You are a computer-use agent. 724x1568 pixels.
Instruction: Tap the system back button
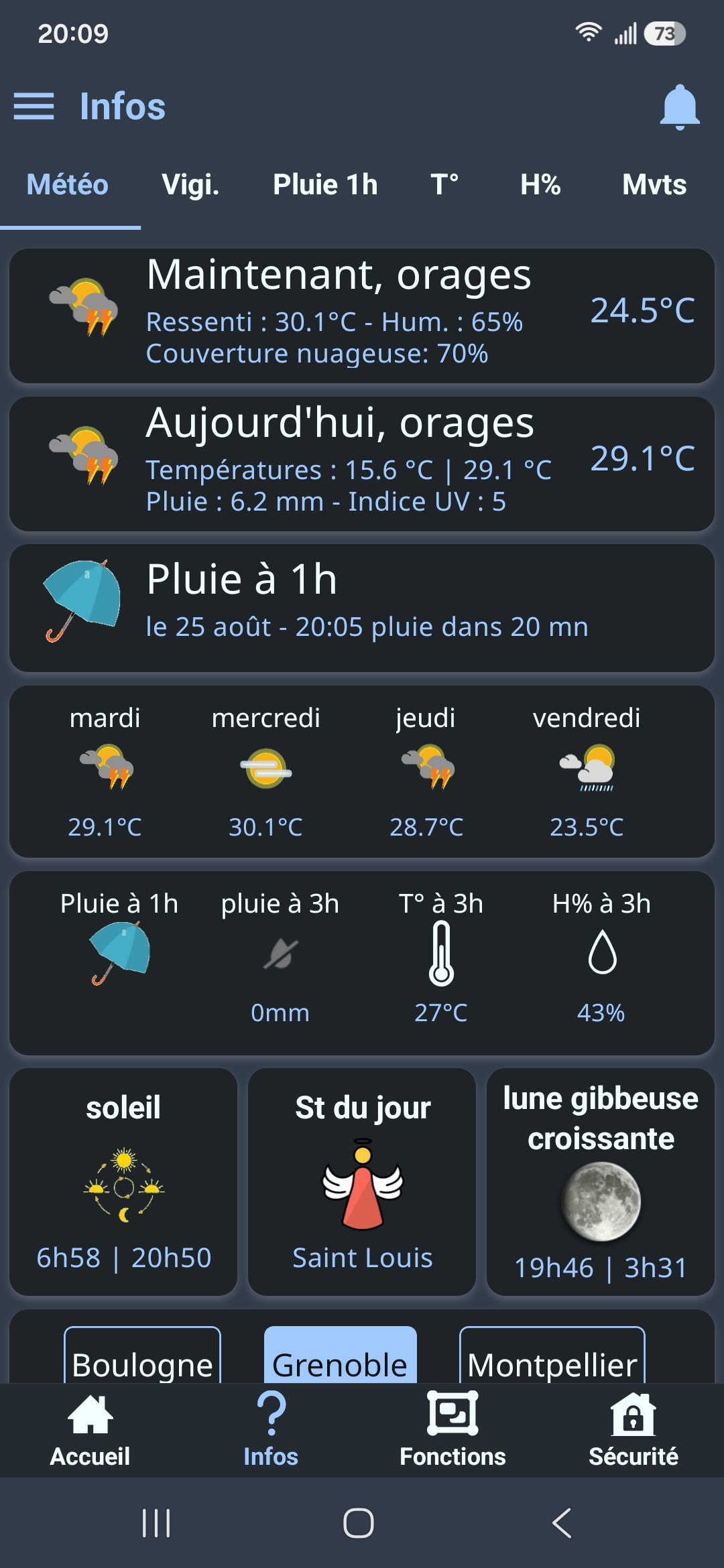561,1522
